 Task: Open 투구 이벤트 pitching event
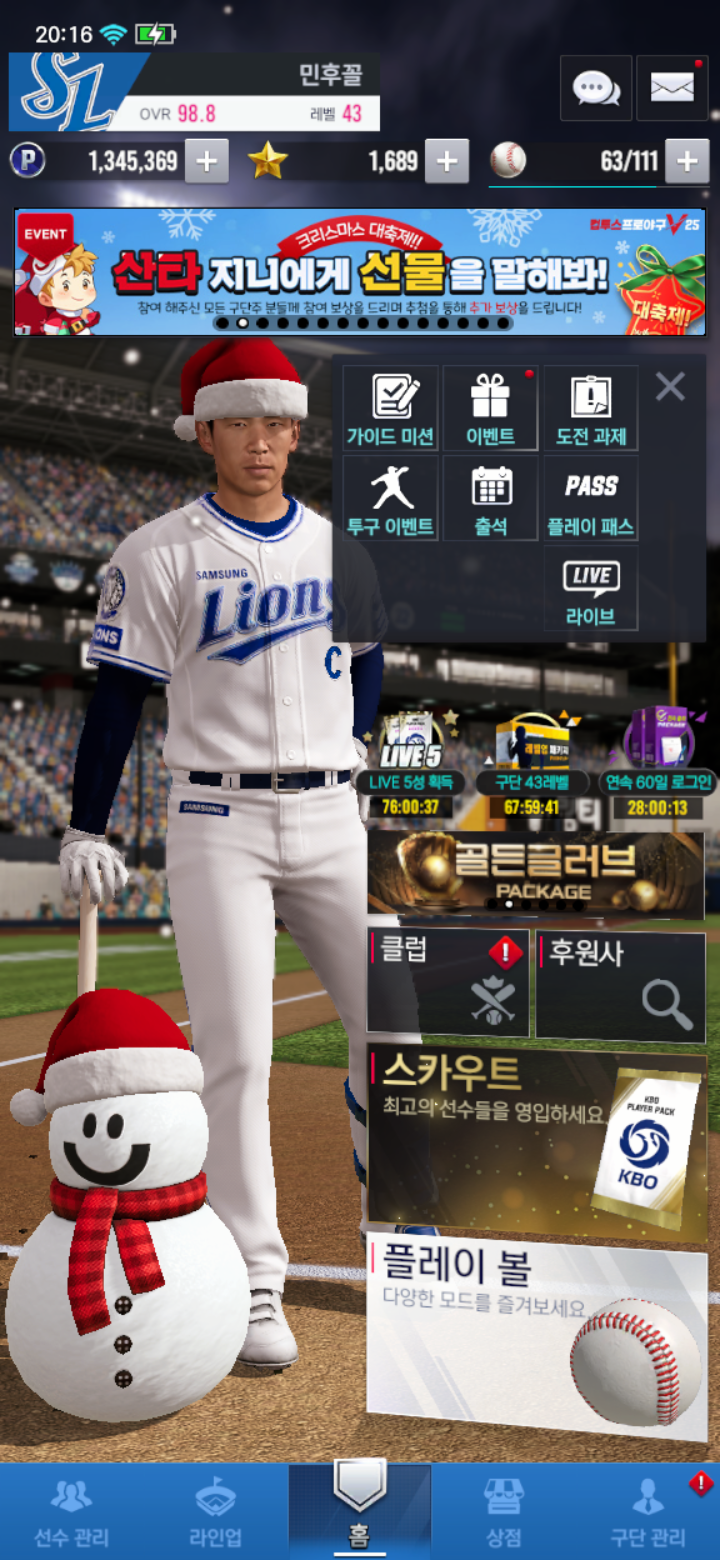(x=391, y=498)
